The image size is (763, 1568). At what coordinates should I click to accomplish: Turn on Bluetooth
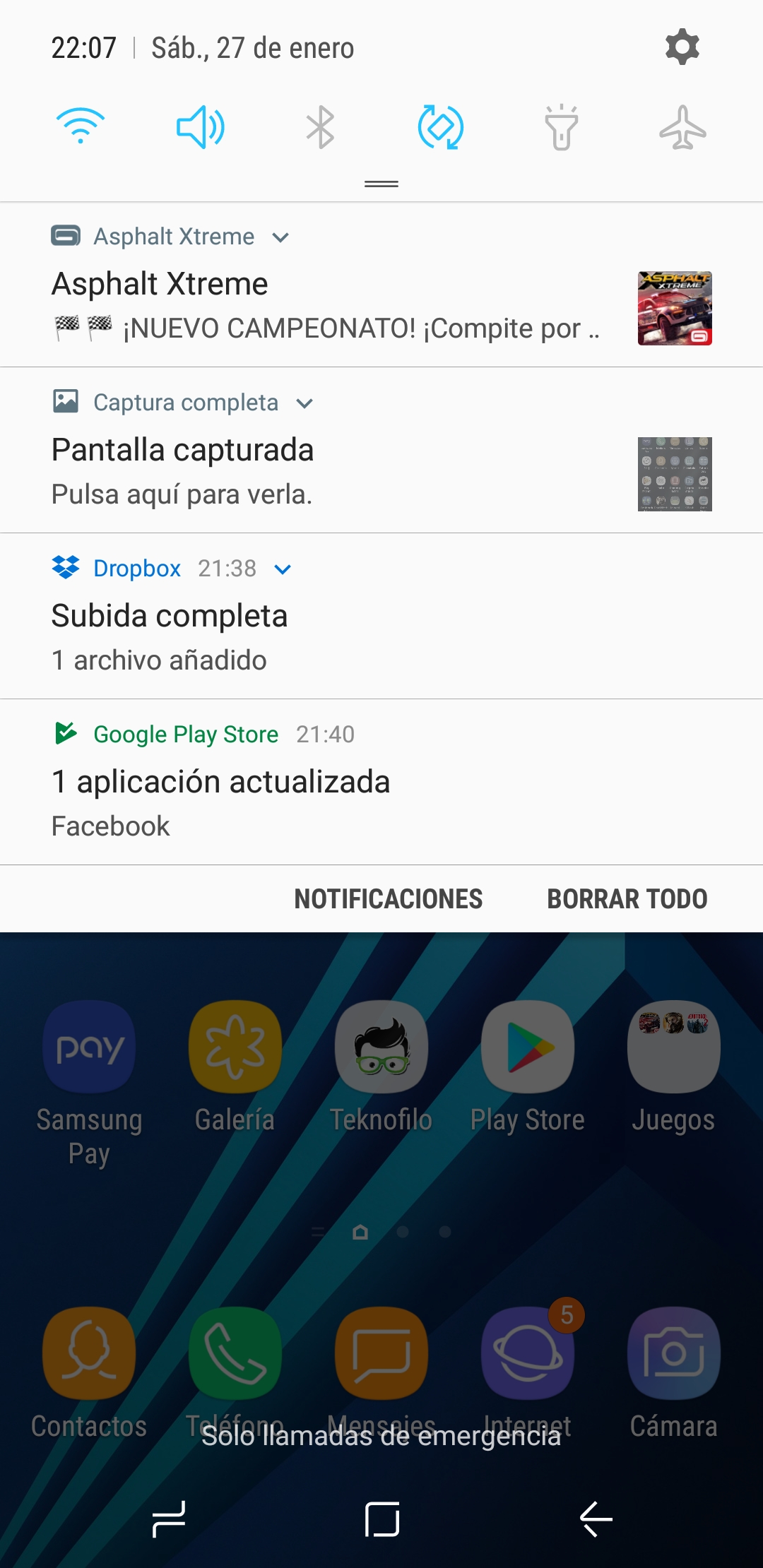[x=321, y=127]
